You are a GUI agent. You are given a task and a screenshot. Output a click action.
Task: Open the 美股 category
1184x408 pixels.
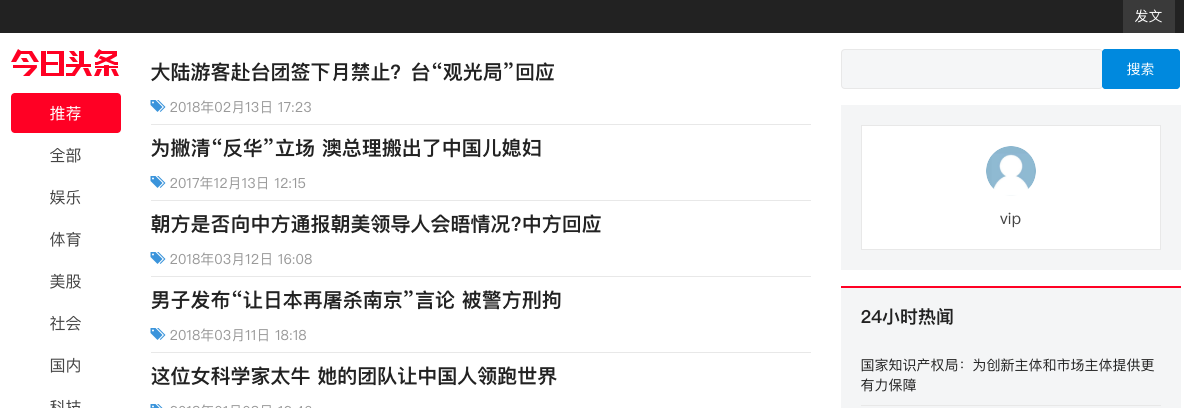coord(66,281)
